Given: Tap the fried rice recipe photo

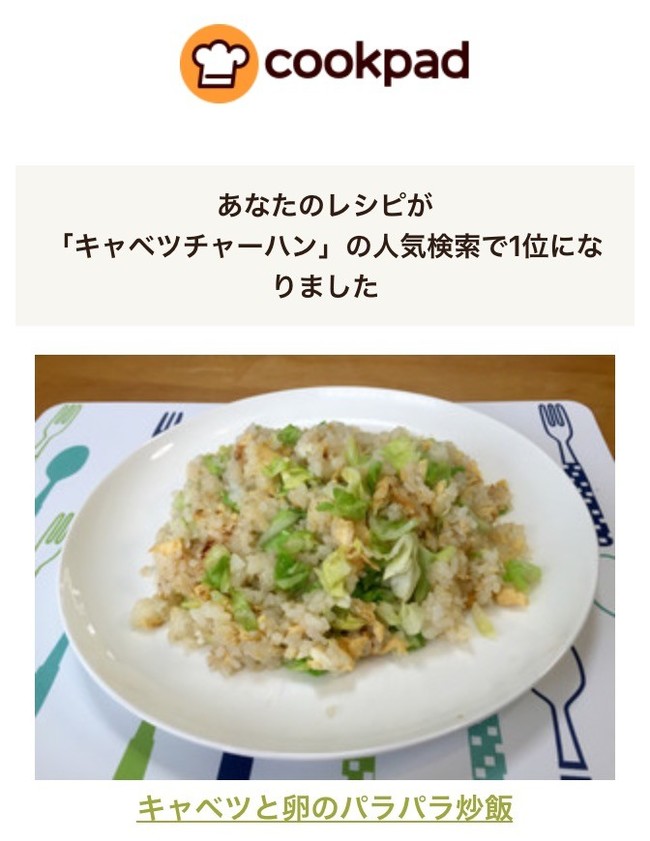Looking at the screenshot, I should click(x=325, y=567).
